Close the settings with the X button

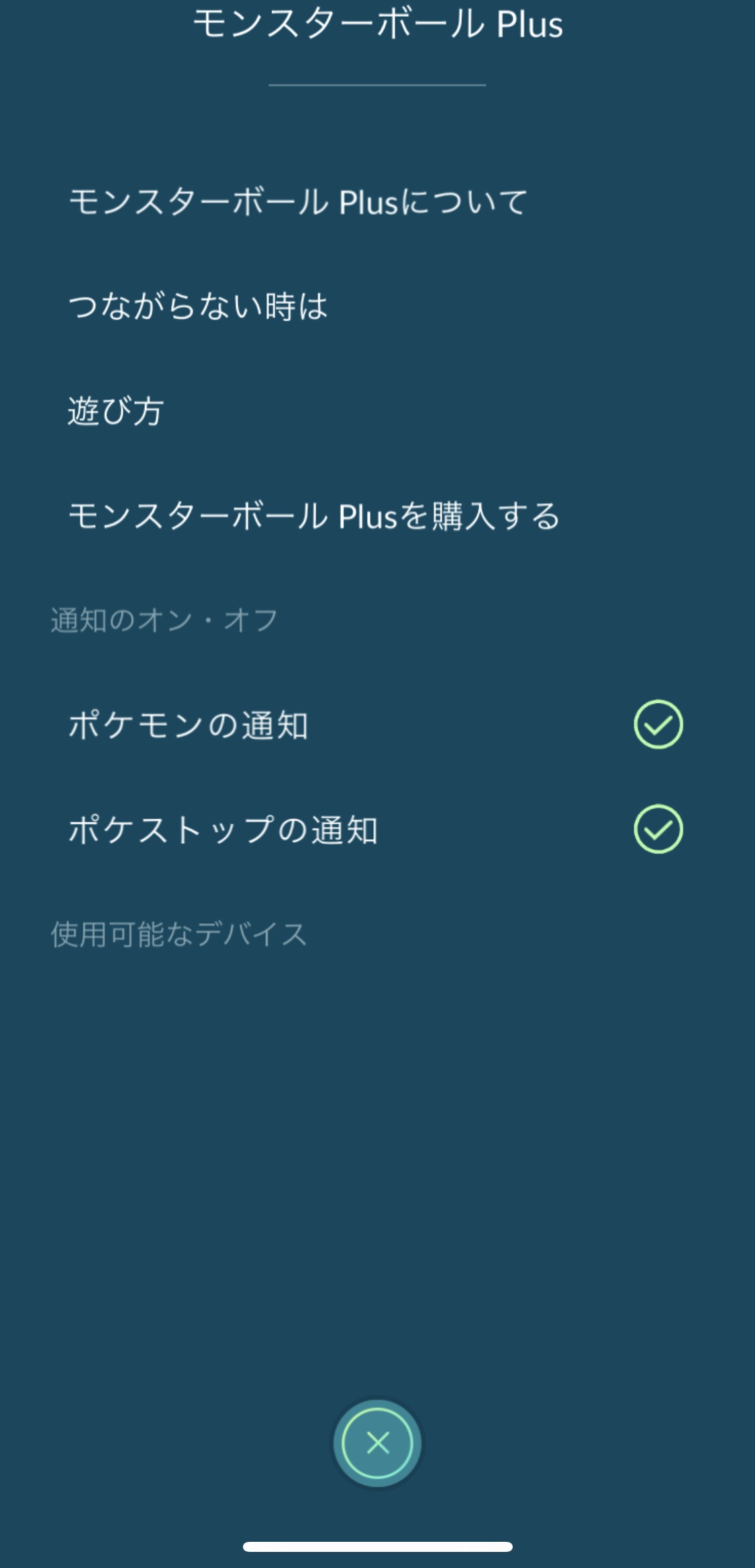[x=378, y=1443]
